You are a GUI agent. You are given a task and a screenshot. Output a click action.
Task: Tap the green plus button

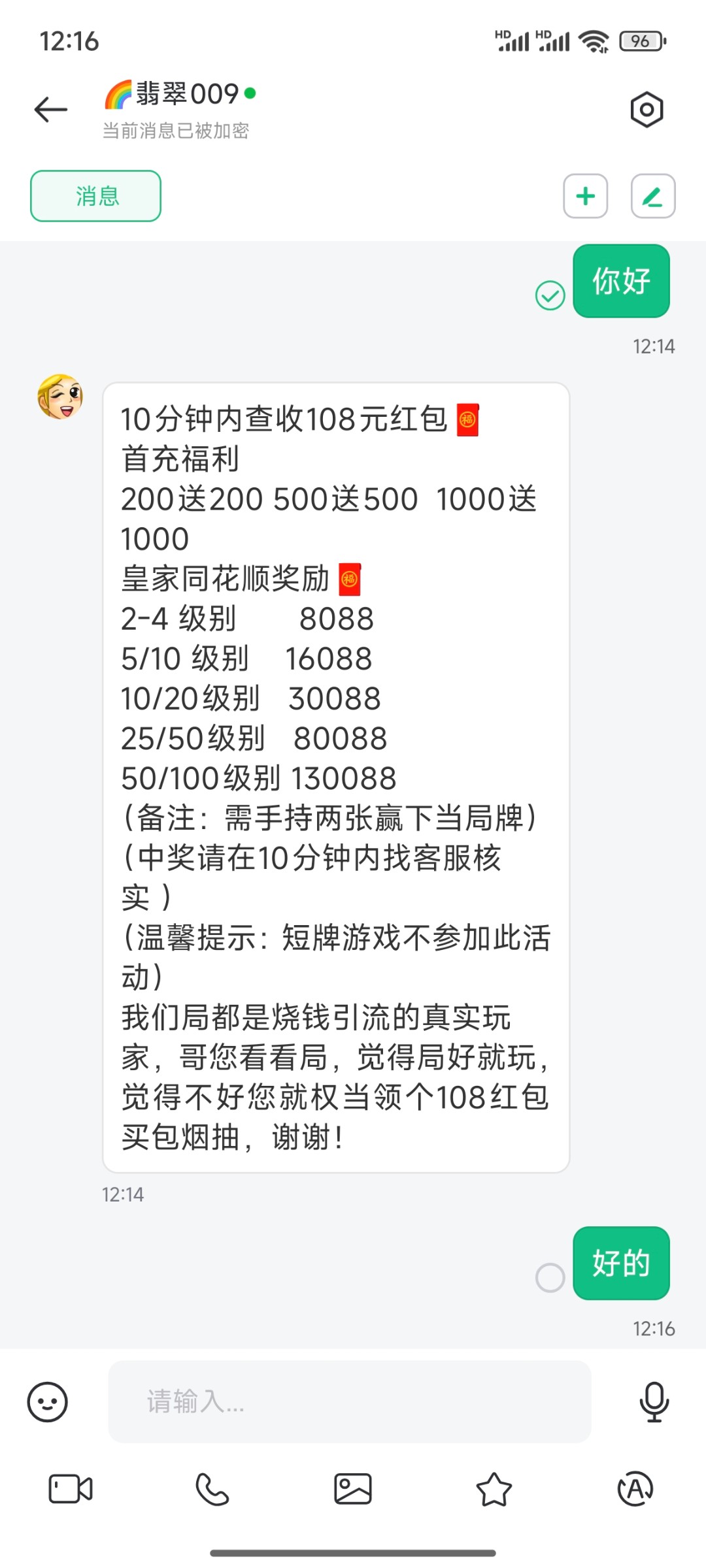pos(586,196)
